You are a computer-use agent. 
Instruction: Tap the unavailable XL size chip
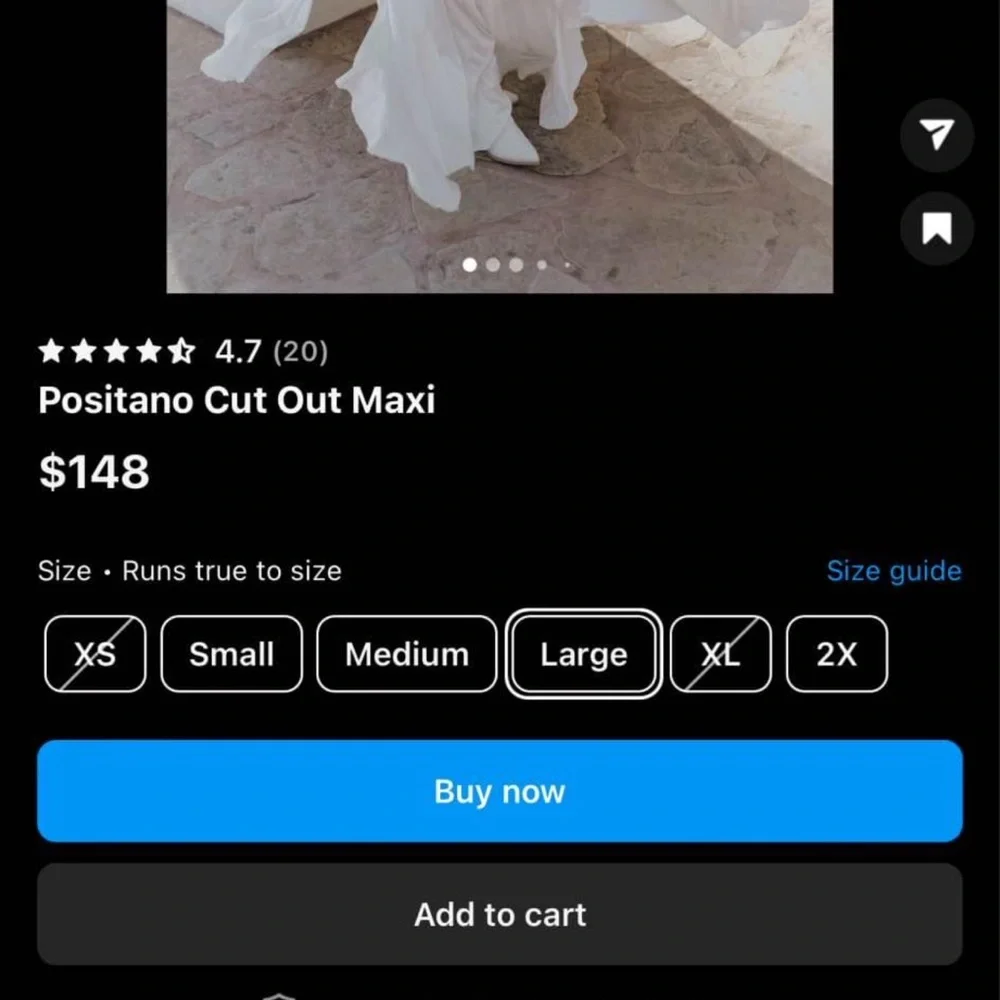pos(720,654)
